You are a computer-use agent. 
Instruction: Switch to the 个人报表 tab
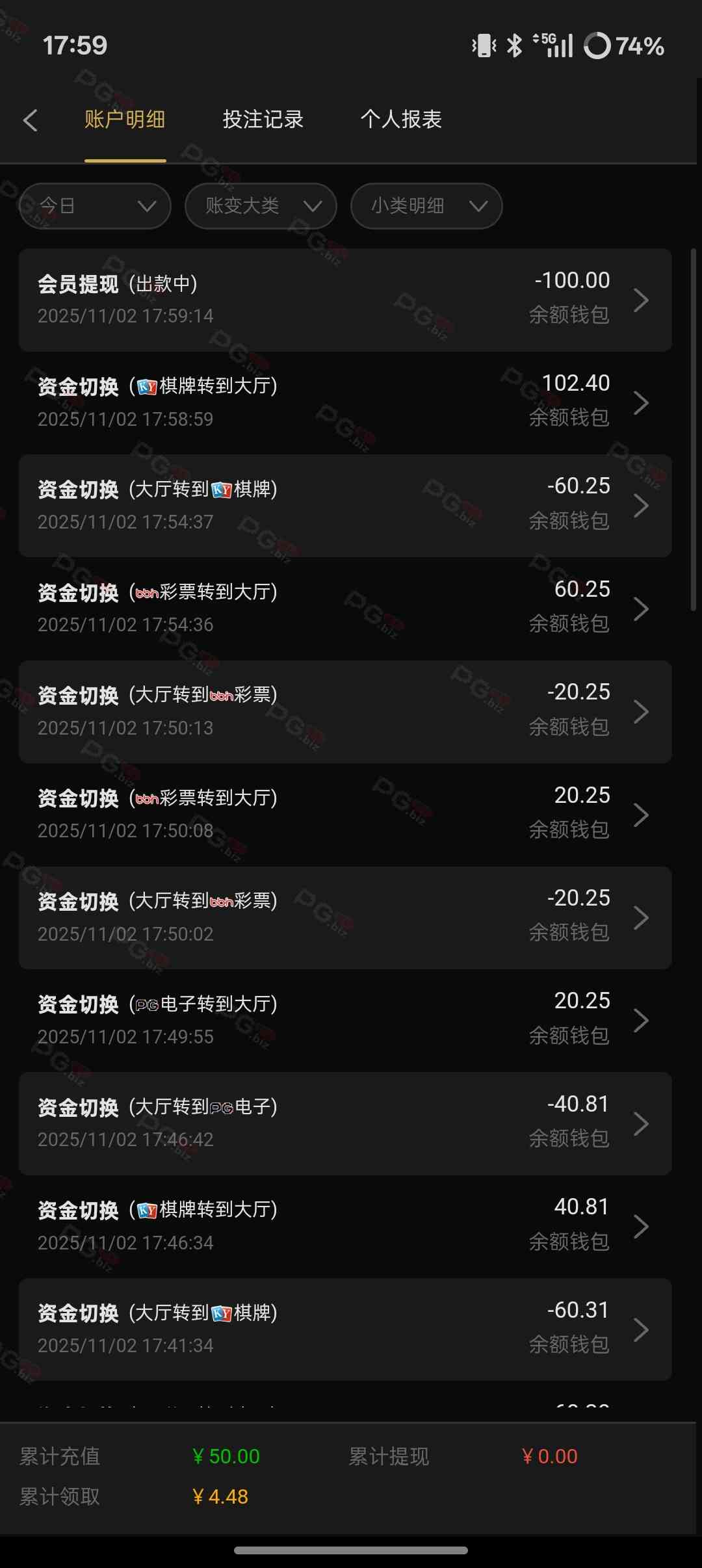point(401,120)
